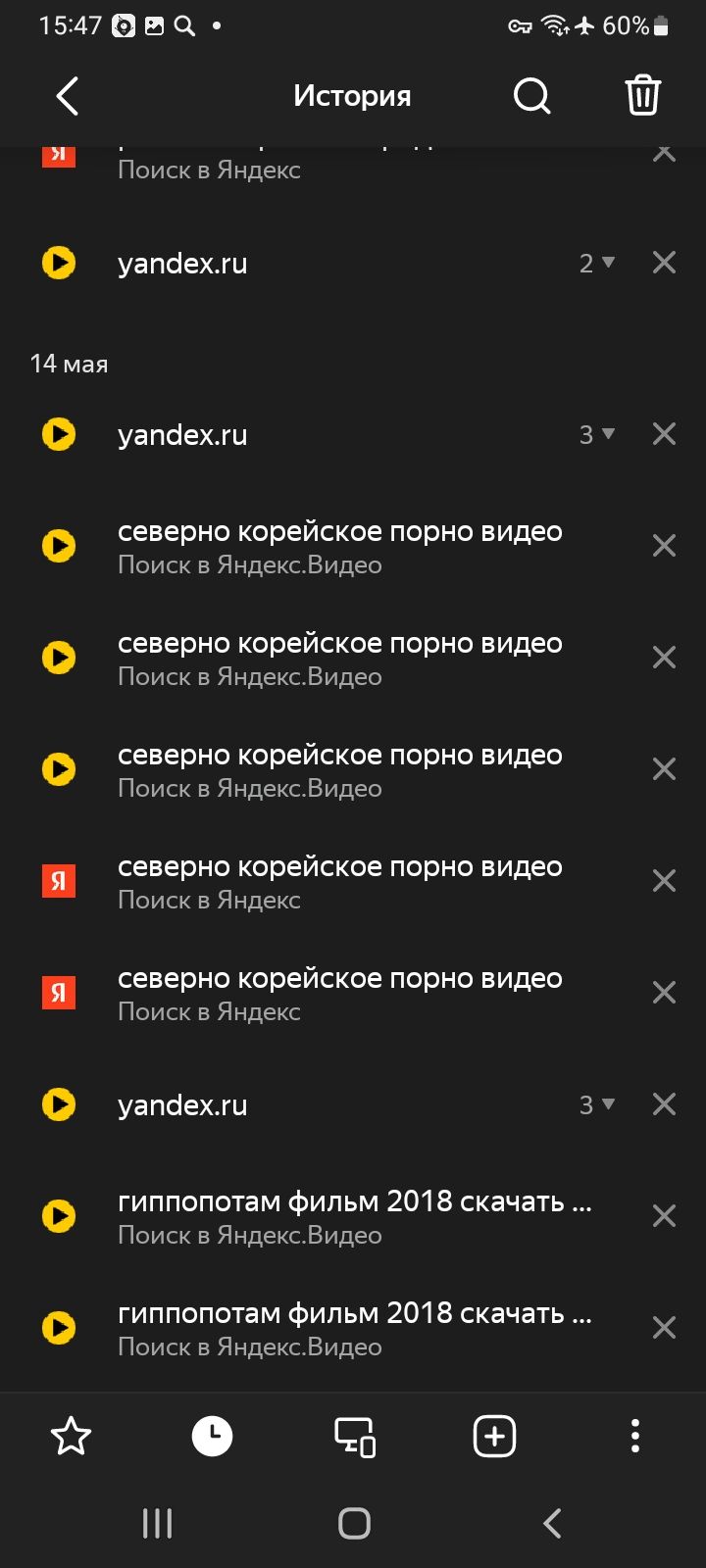Switch to the bookmarks star tab

click(x=71, y=1437)
